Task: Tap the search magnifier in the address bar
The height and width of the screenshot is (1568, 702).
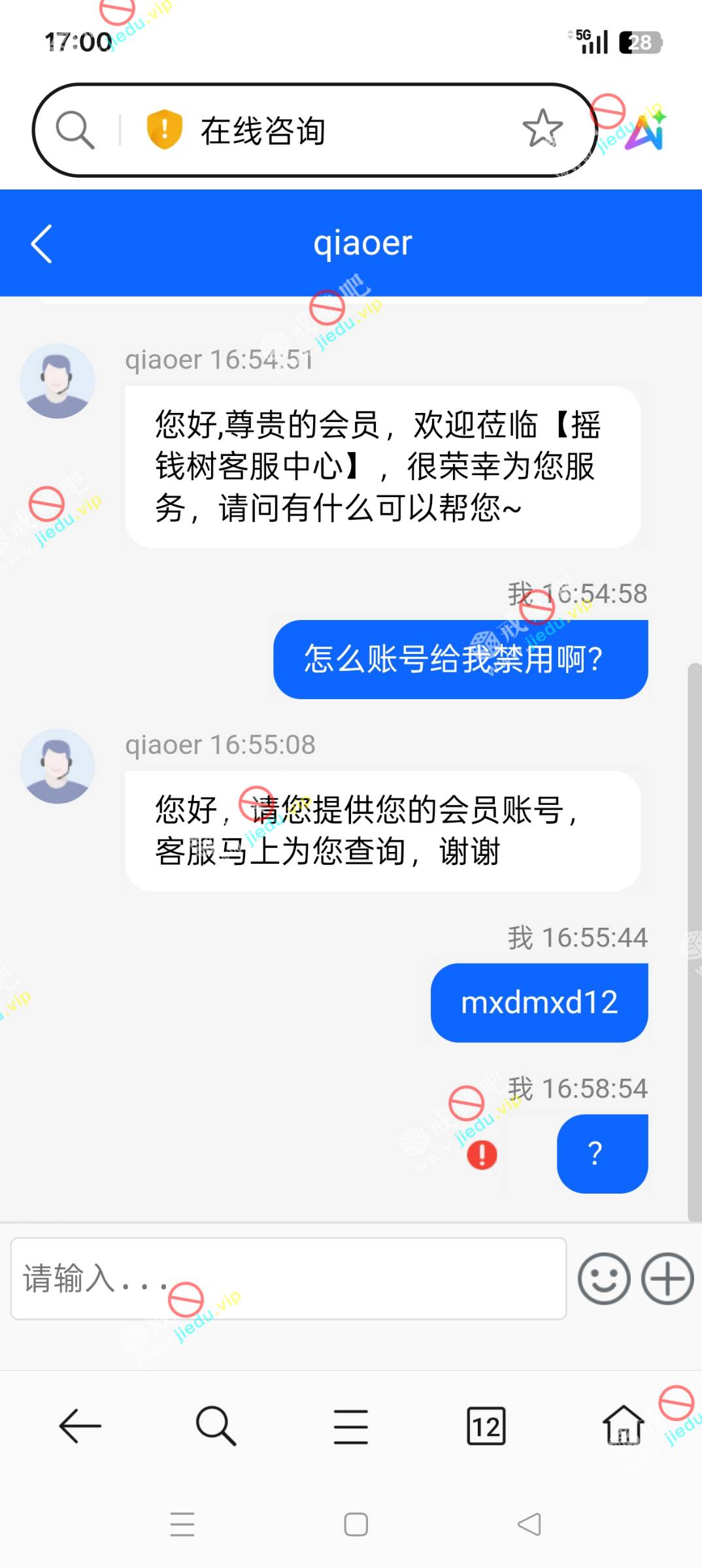Action: pyautogui.click(x=75, y=129)
